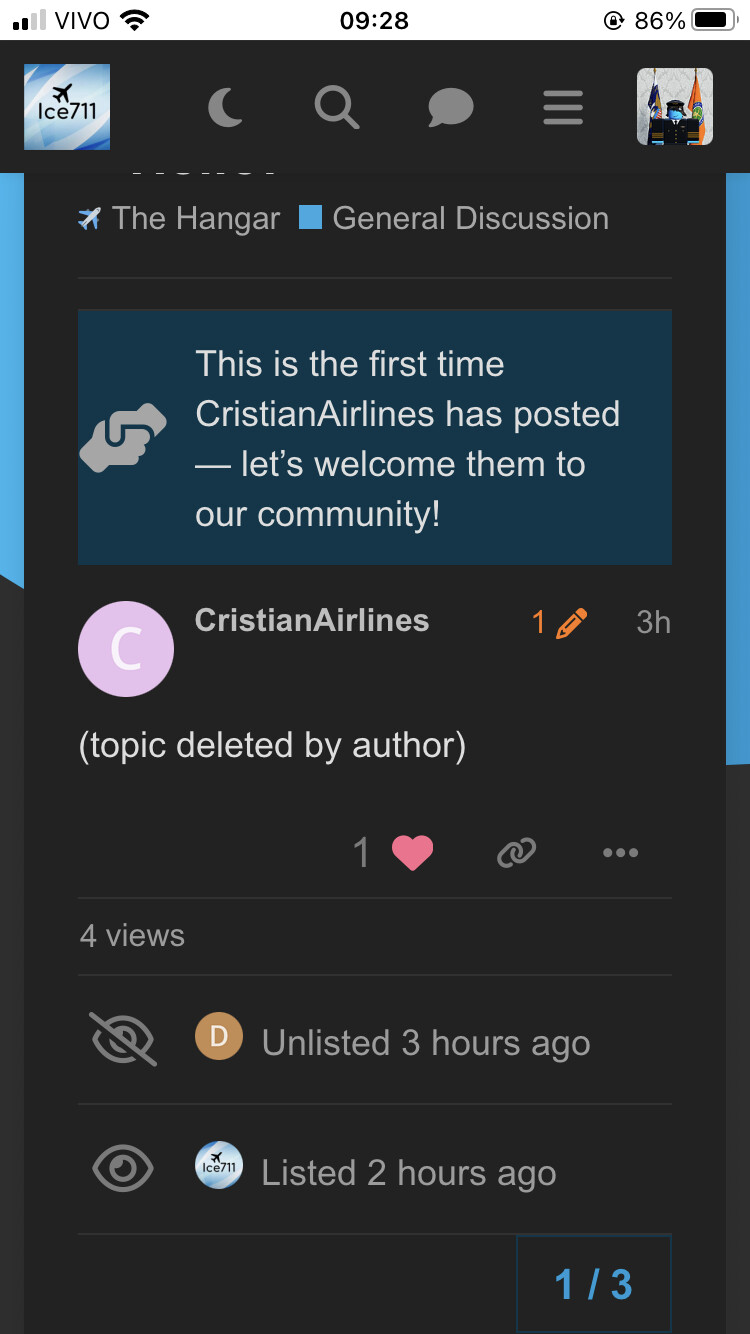
Task: Open your profile avatar menu
Action: click(675, 107)
